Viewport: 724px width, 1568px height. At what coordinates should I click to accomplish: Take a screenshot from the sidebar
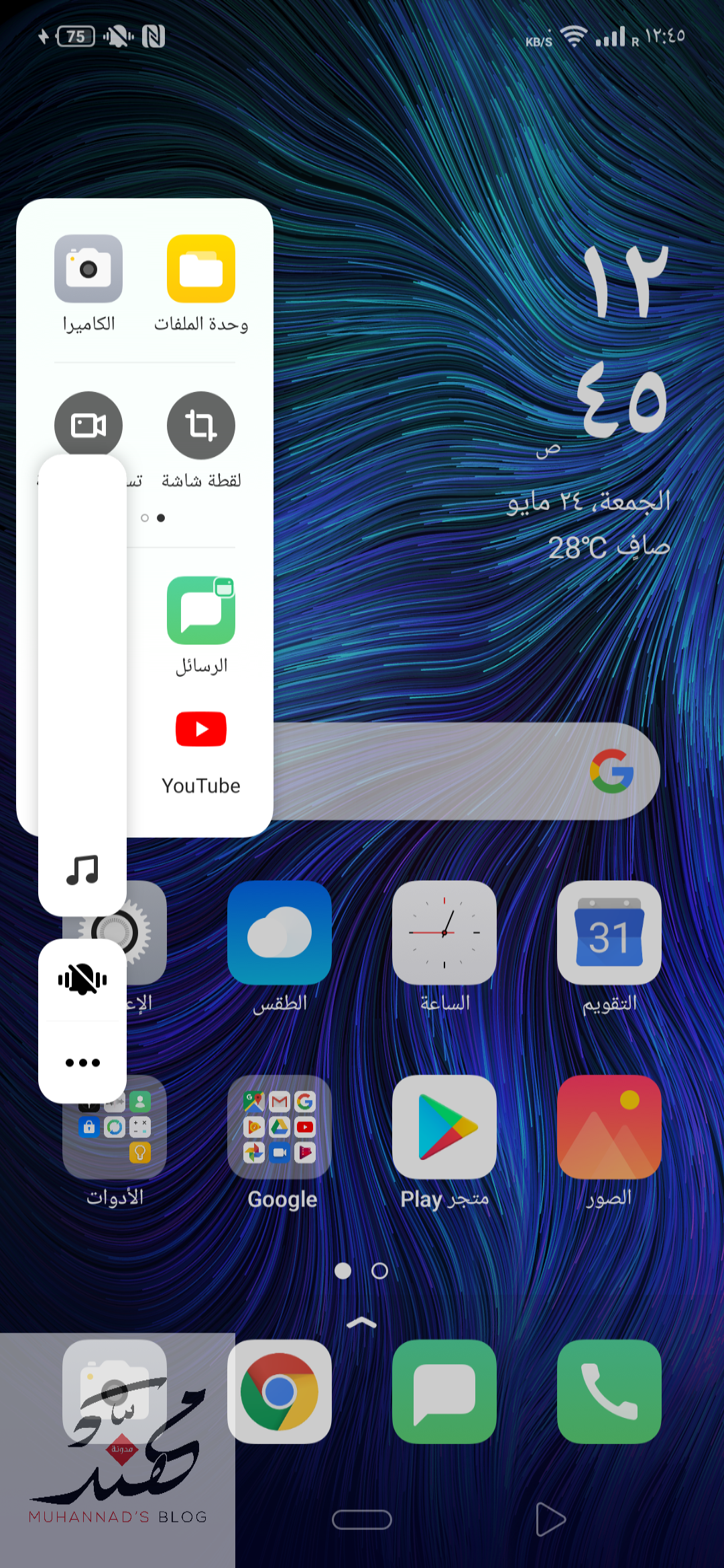[x=201, y=426]
